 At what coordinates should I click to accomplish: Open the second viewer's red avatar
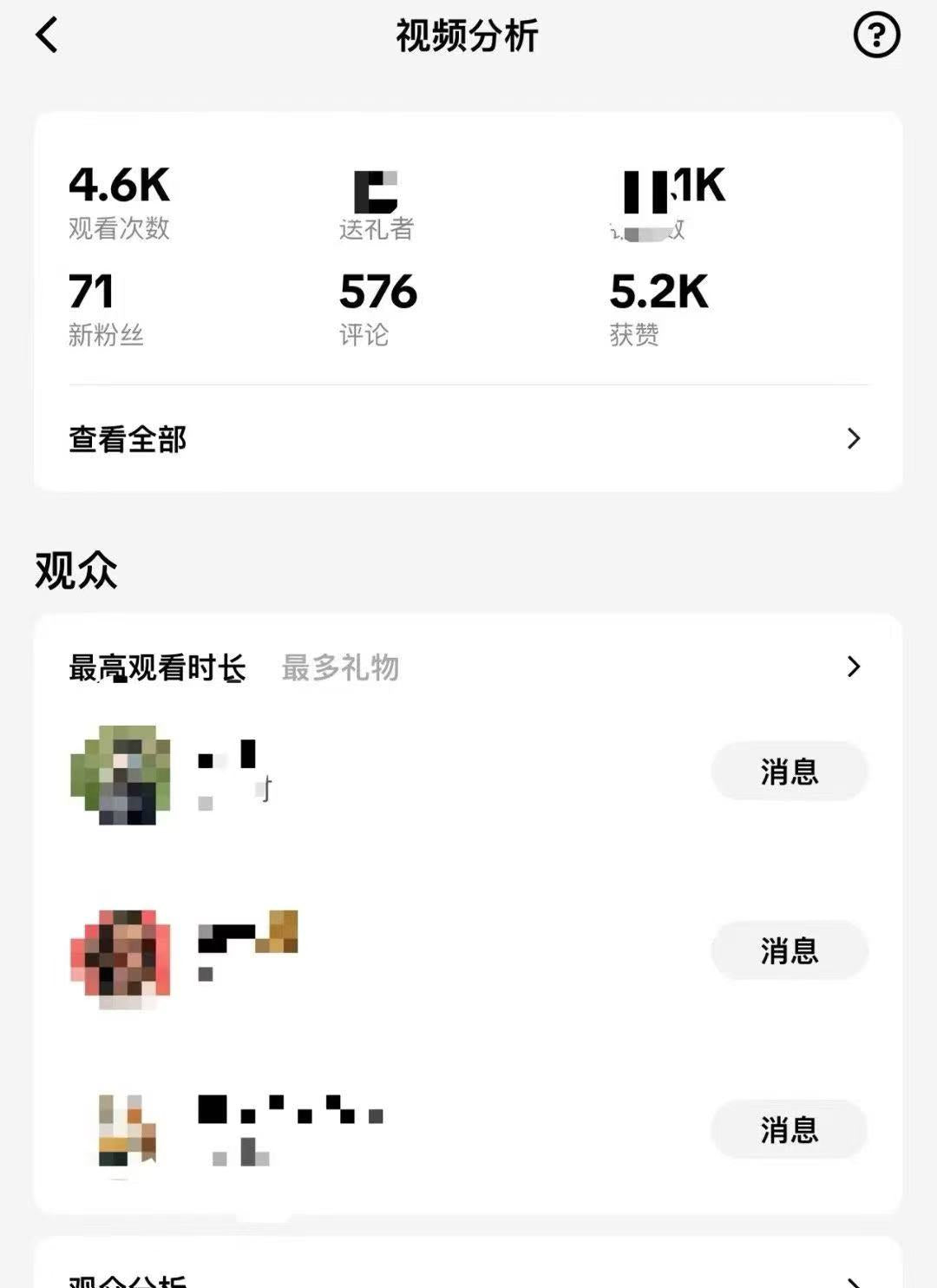point(124,954)
